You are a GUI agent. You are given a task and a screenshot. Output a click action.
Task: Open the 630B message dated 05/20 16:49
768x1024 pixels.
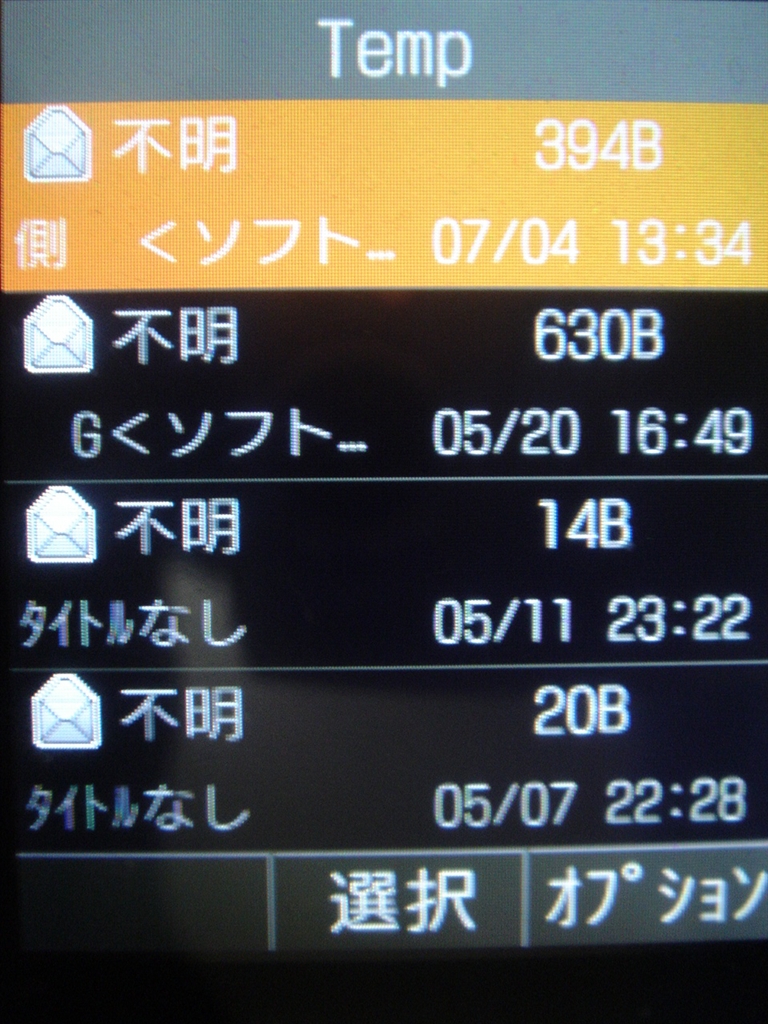click(384, 385)
